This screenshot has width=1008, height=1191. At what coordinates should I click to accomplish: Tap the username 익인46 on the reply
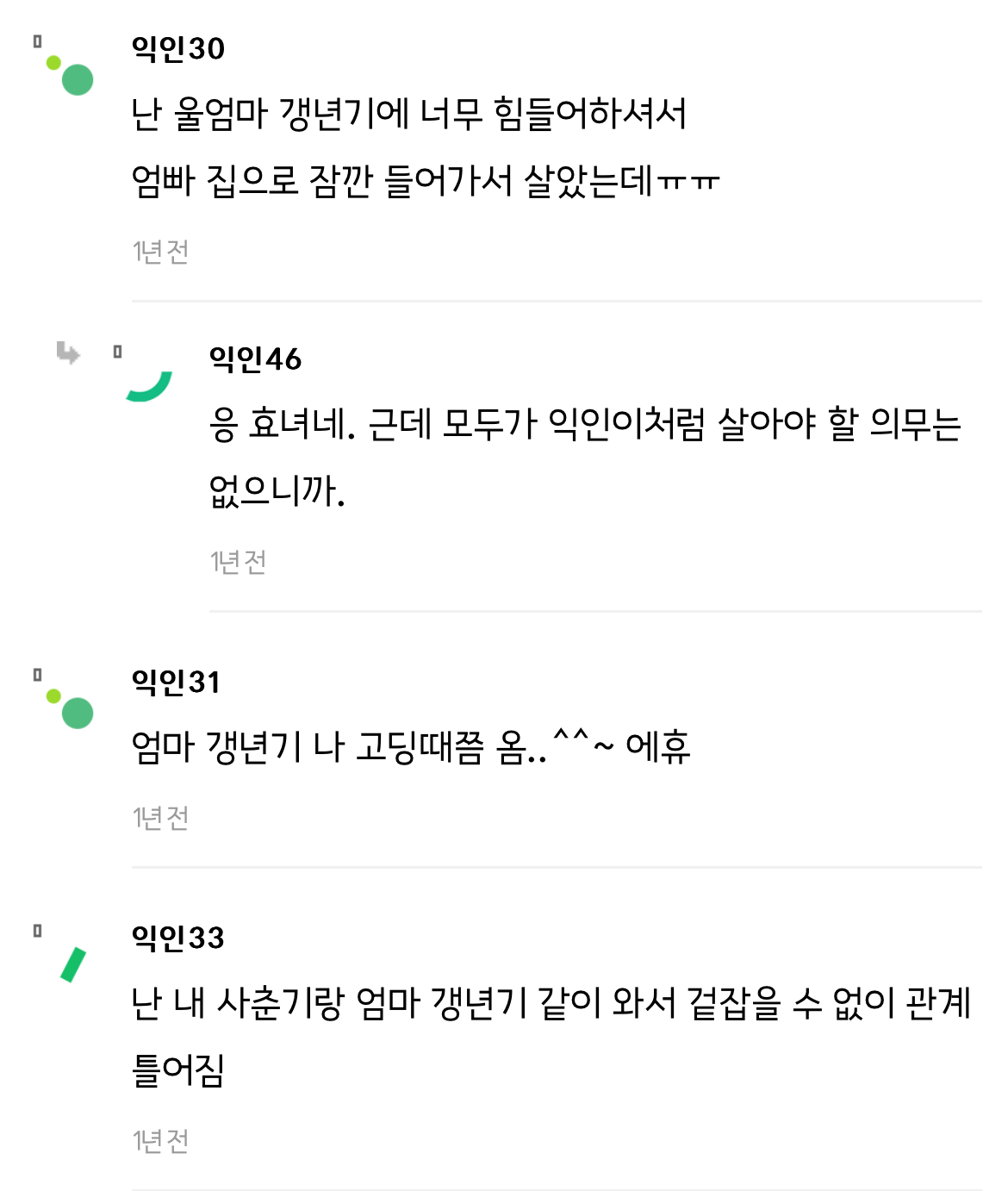(255, 359)
